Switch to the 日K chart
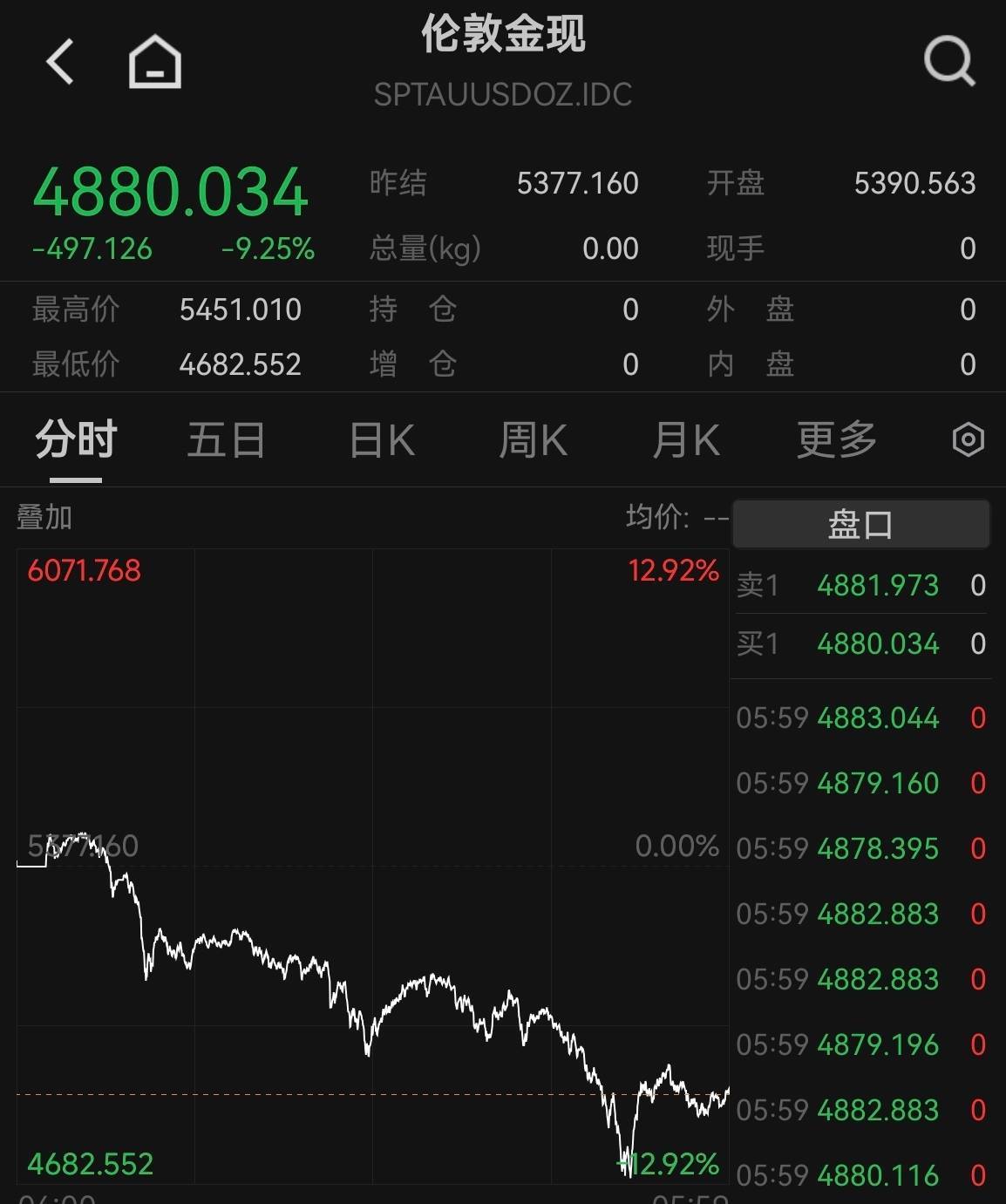The image size is (1006, 1204). coord(381,439)
